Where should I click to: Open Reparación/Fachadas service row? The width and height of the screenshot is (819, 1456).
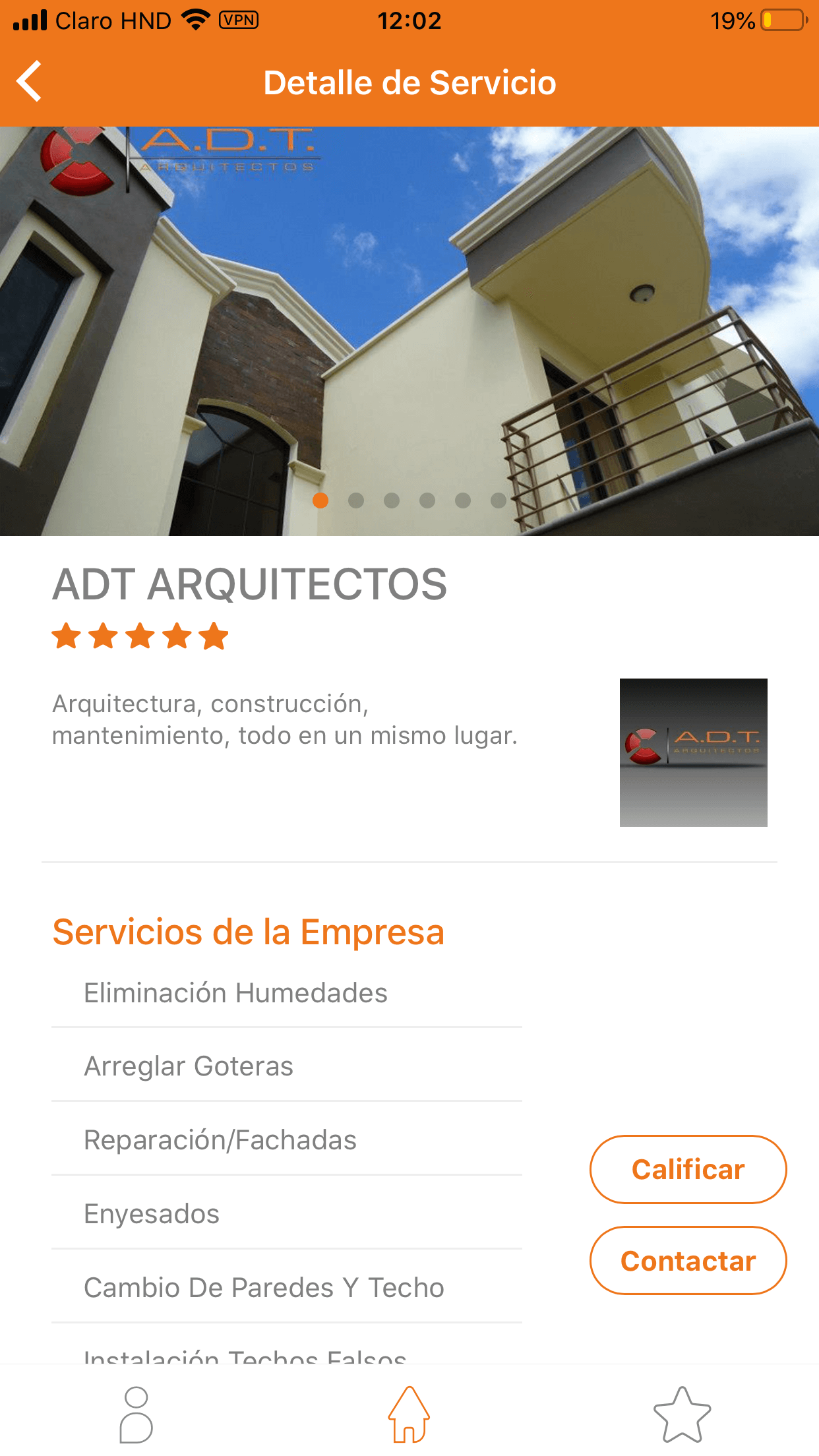pyautogui.click(x=220, y=1140)
